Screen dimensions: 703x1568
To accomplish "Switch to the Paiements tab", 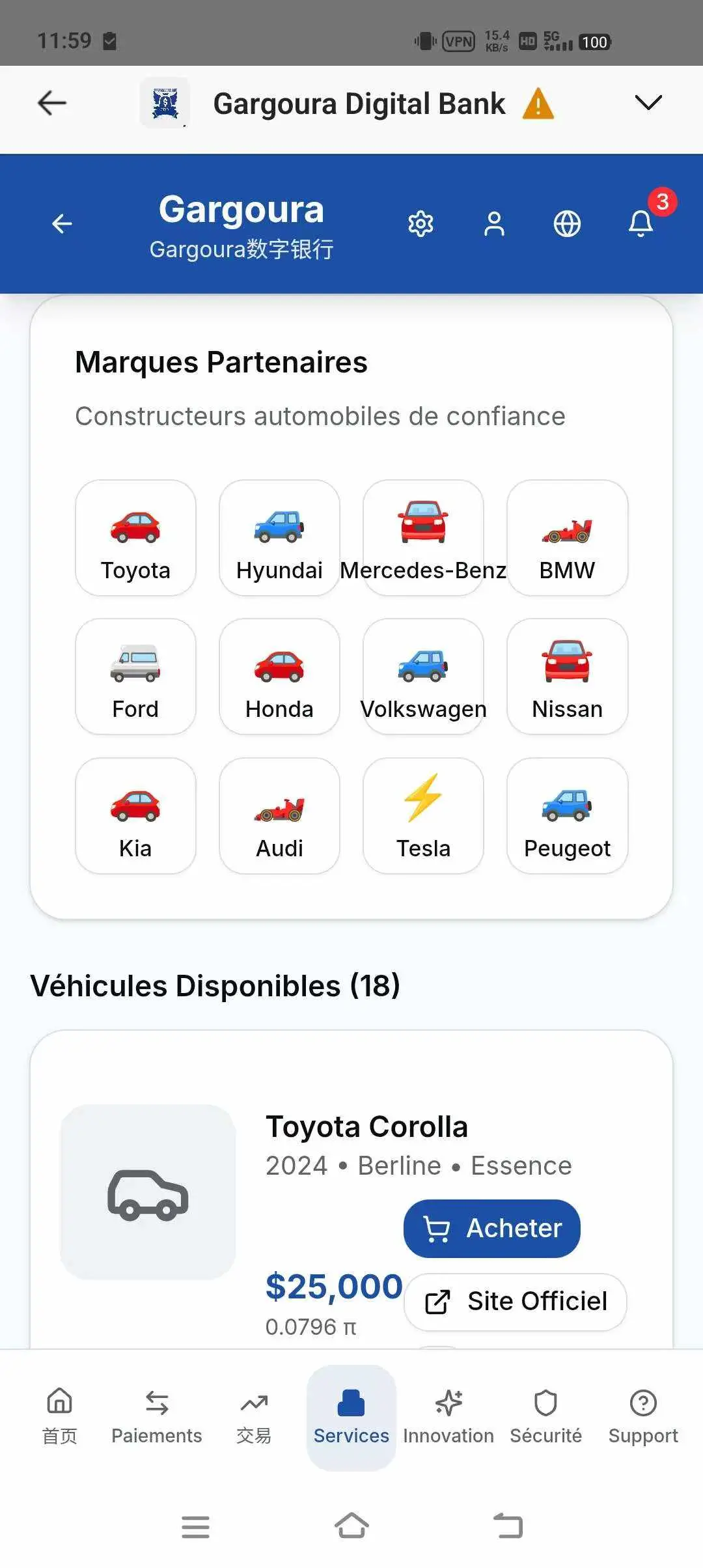I will [157, 1417].
